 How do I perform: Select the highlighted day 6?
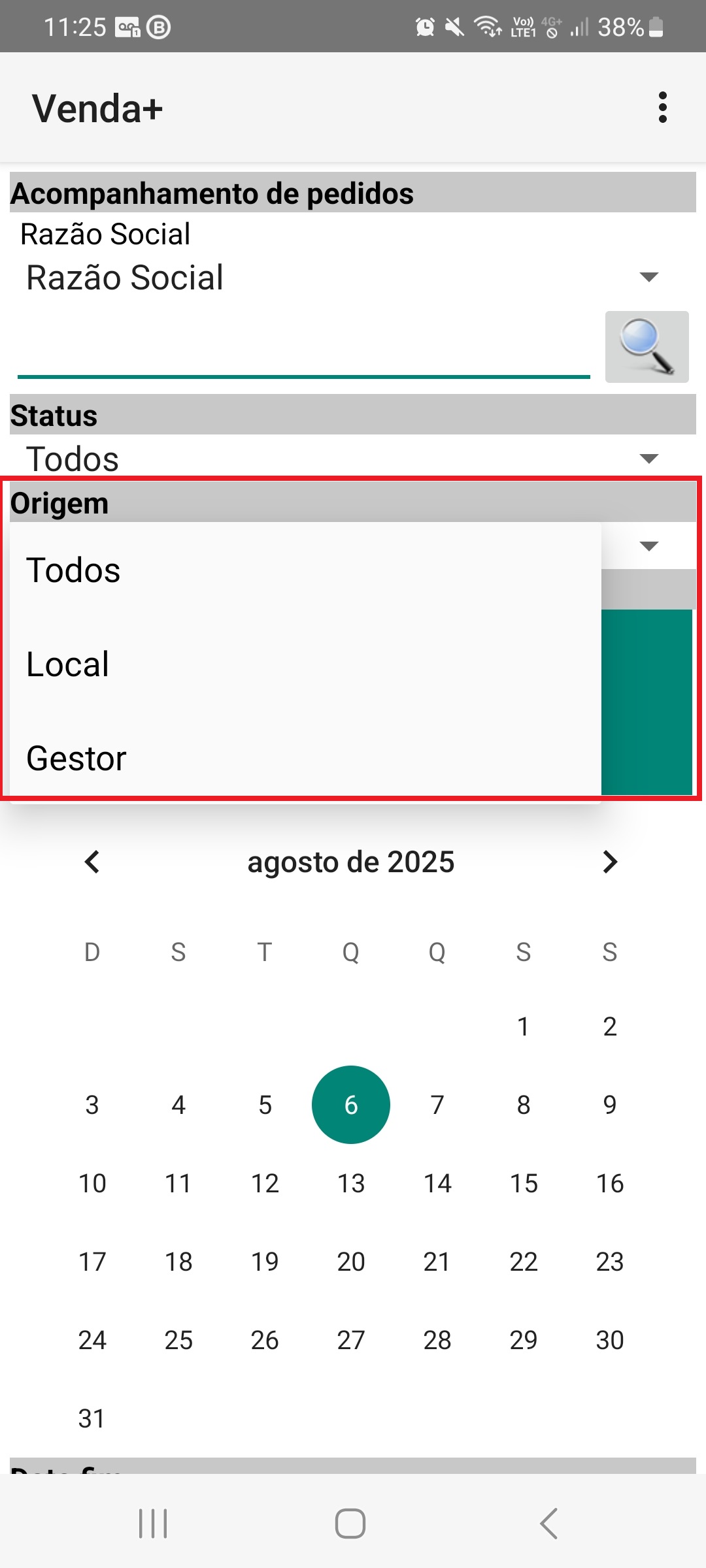351,1105
